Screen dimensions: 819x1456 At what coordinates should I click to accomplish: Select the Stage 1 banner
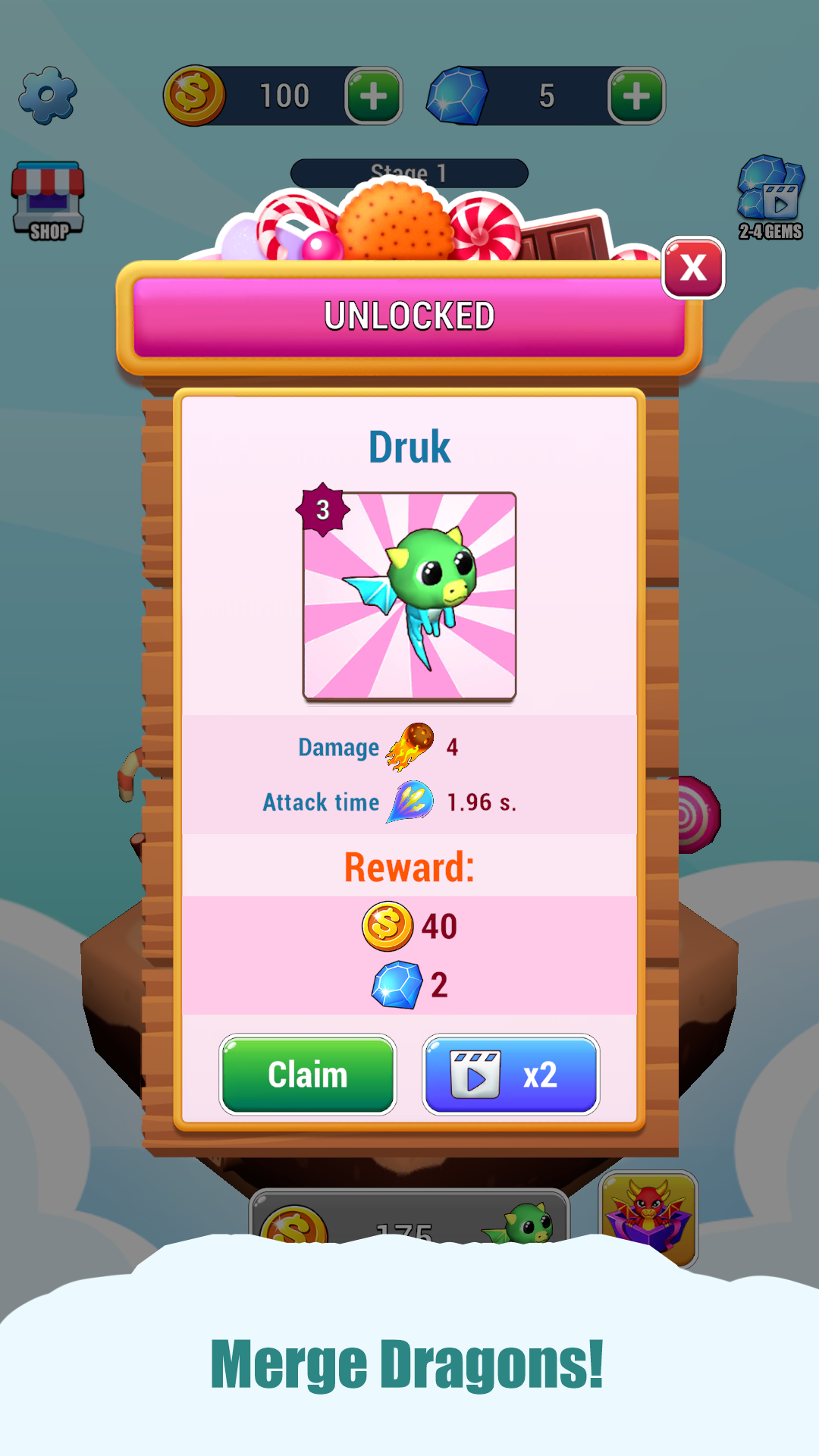409,173
